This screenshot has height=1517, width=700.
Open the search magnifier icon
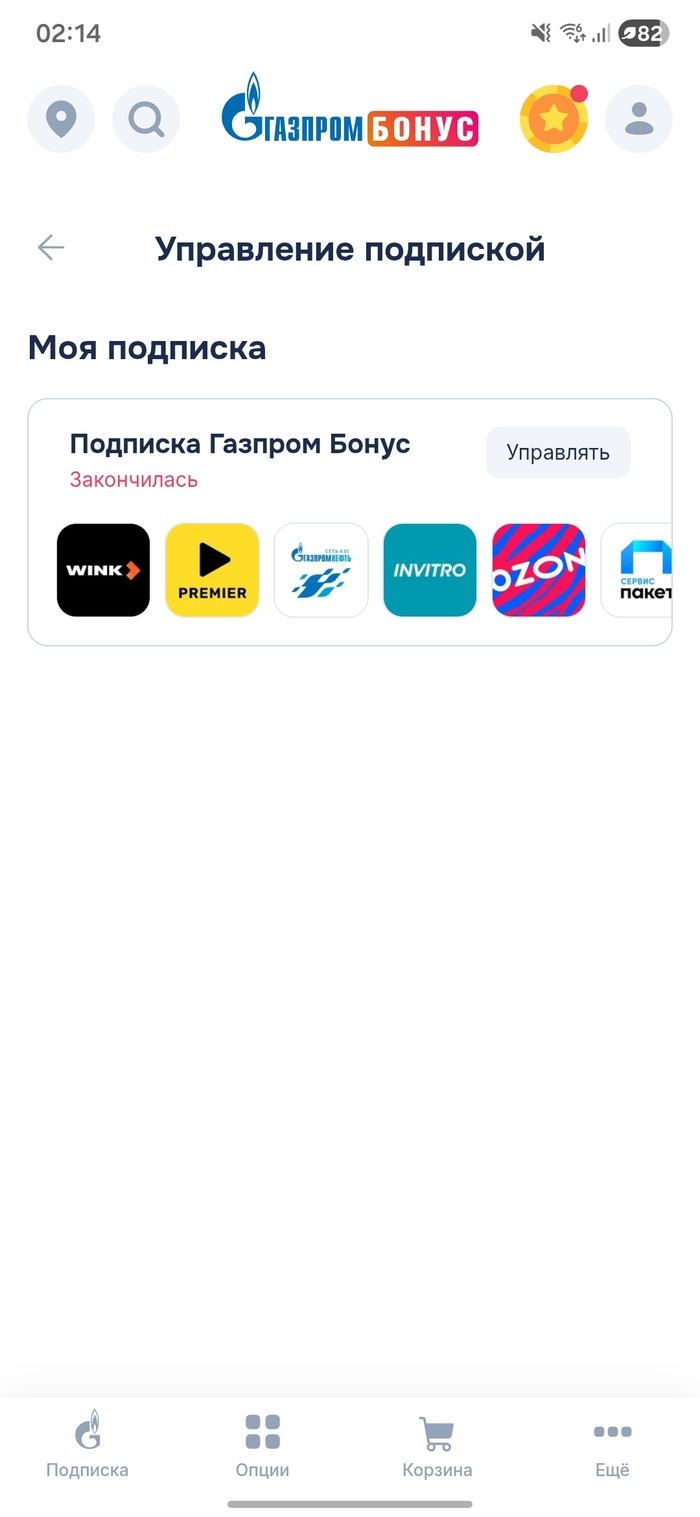[x=146, y=120]
